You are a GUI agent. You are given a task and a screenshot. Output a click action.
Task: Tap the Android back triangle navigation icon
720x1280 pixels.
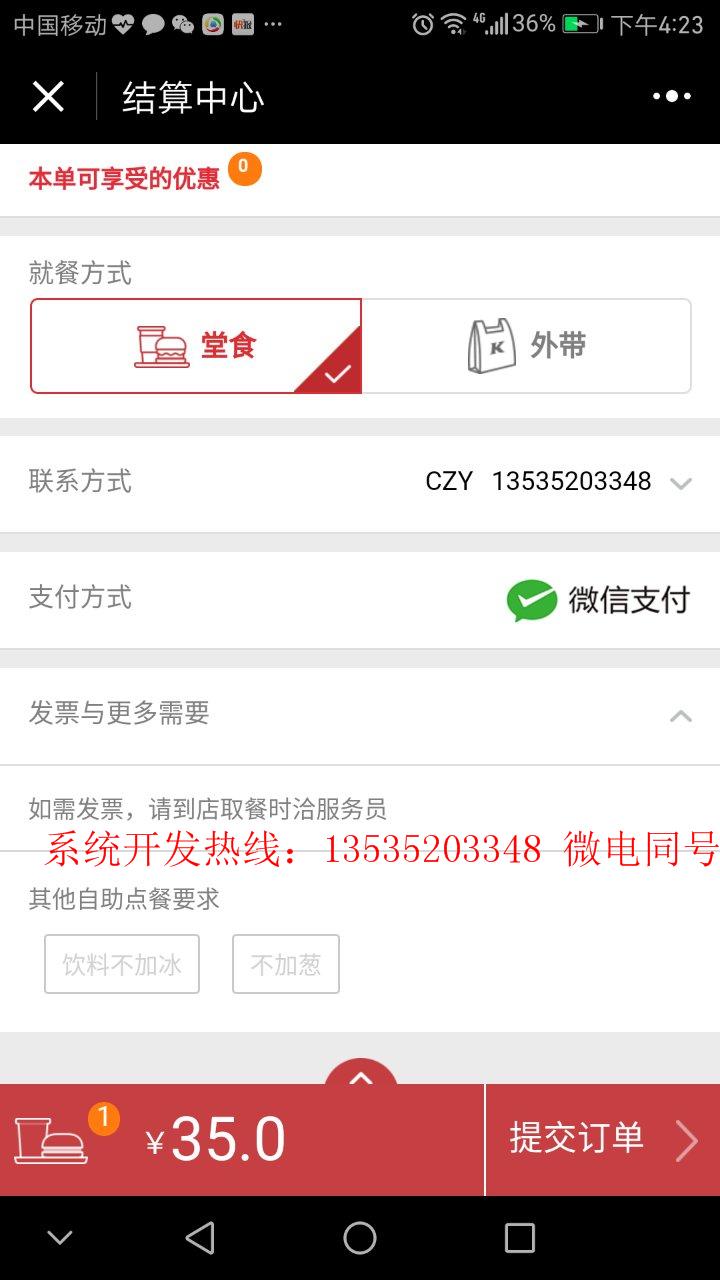(x=202, y=1238)
